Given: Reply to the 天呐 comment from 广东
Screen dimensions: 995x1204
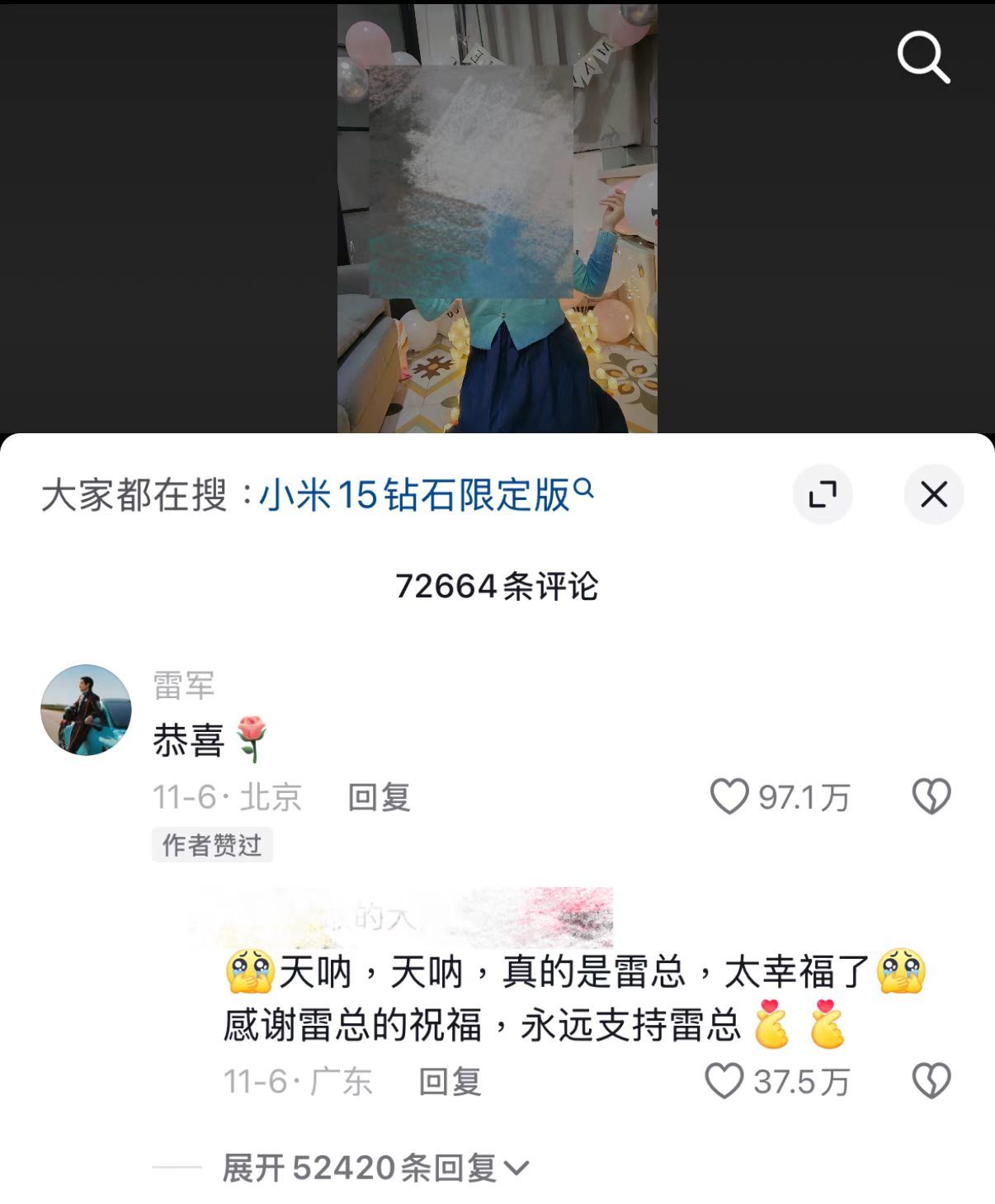Looking at the screenshot, I should click(450, 1081).
